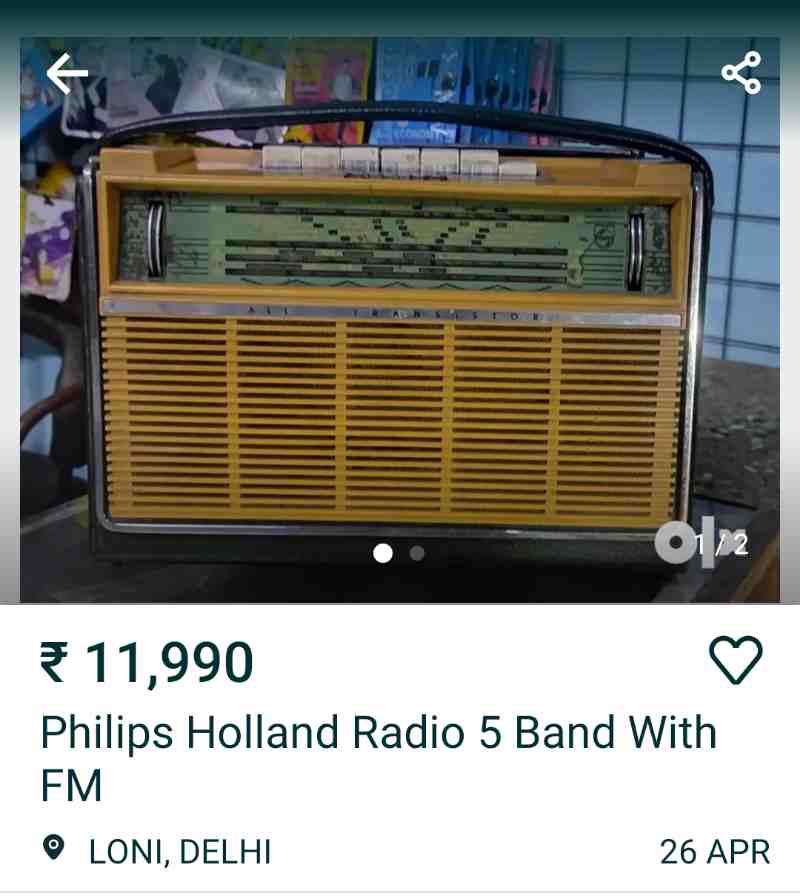Jump to the second photo indicator dot
Screen dimensions: 800x896
coord(417,553)
